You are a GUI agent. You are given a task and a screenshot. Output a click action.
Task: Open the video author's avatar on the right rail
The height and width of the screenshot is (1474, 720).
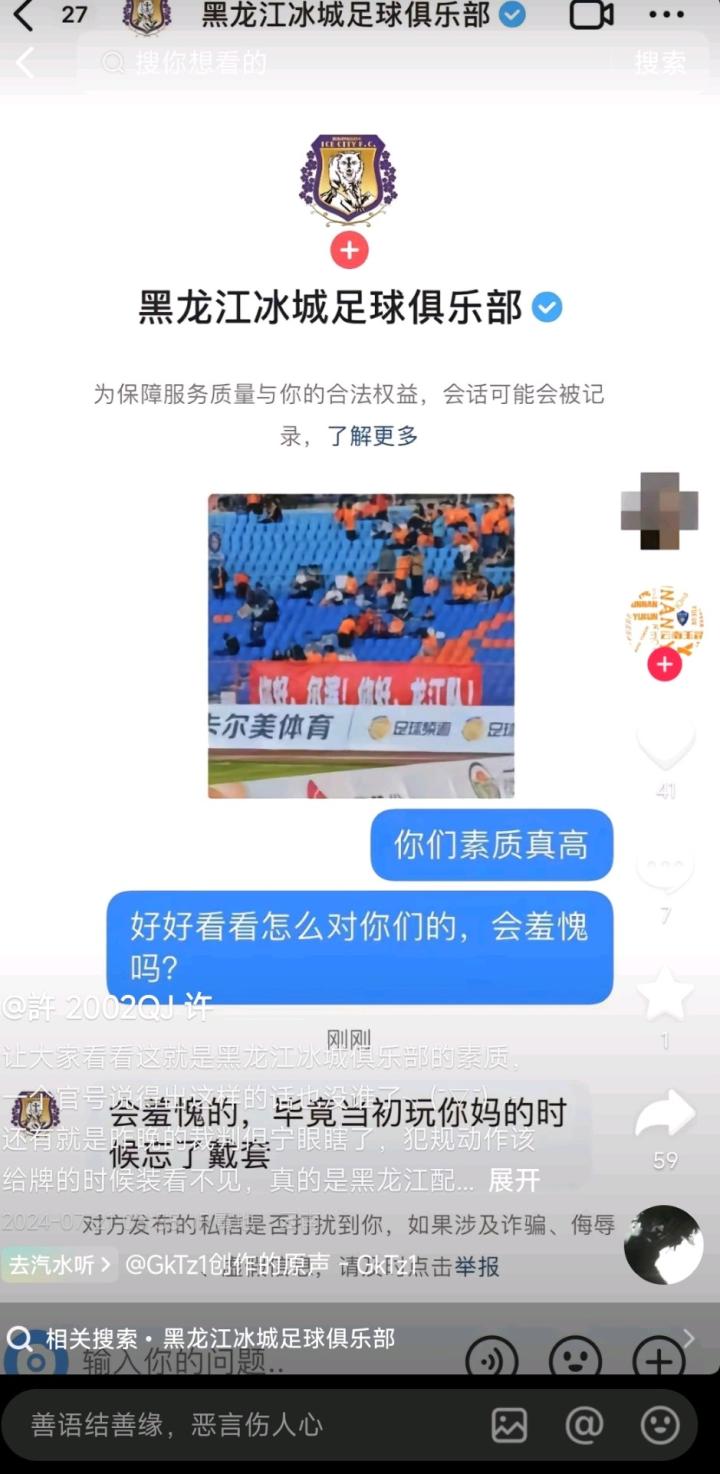click(664, 622)
